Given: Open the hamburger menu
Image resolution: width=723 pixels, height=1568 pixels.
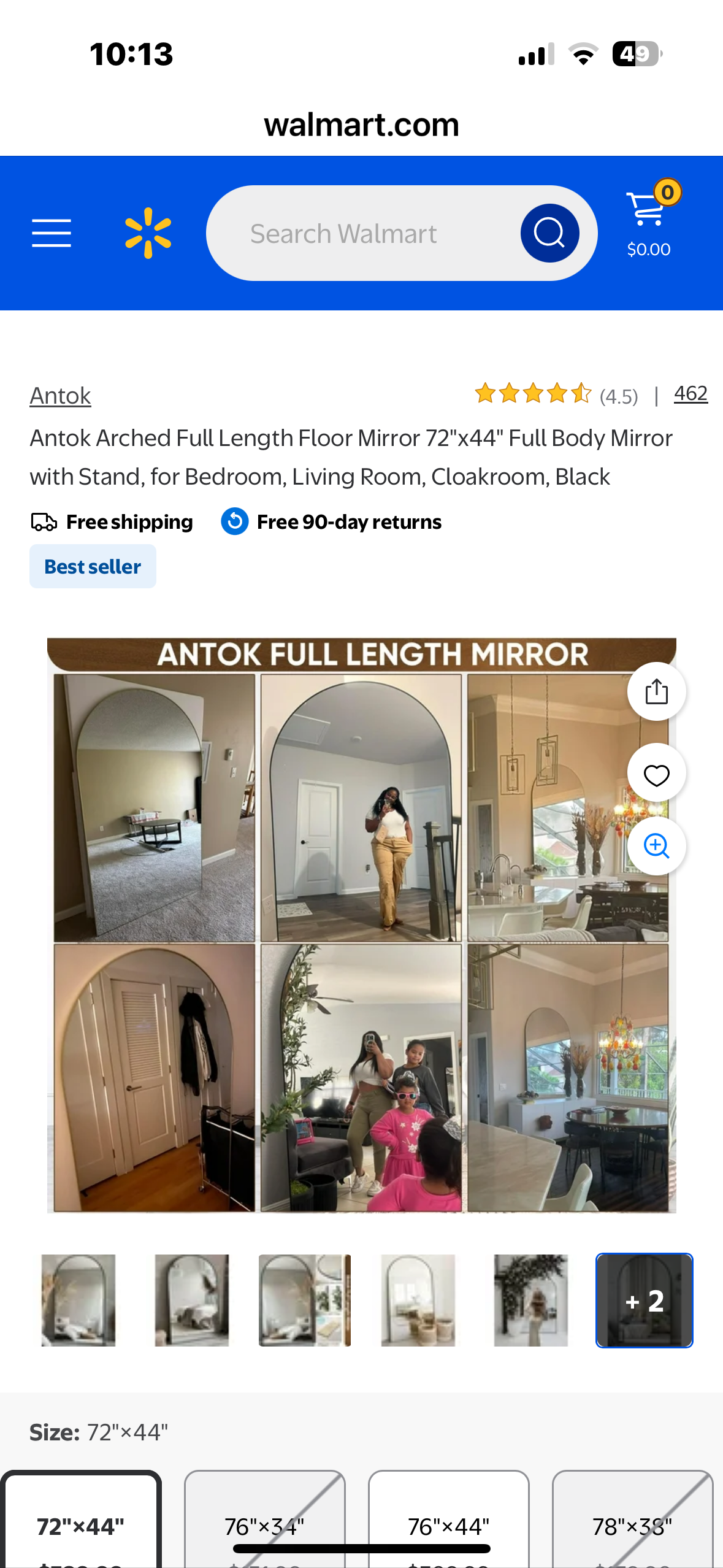Looking at the screenshot, I should pyautogui.click(x=52, y=233).
